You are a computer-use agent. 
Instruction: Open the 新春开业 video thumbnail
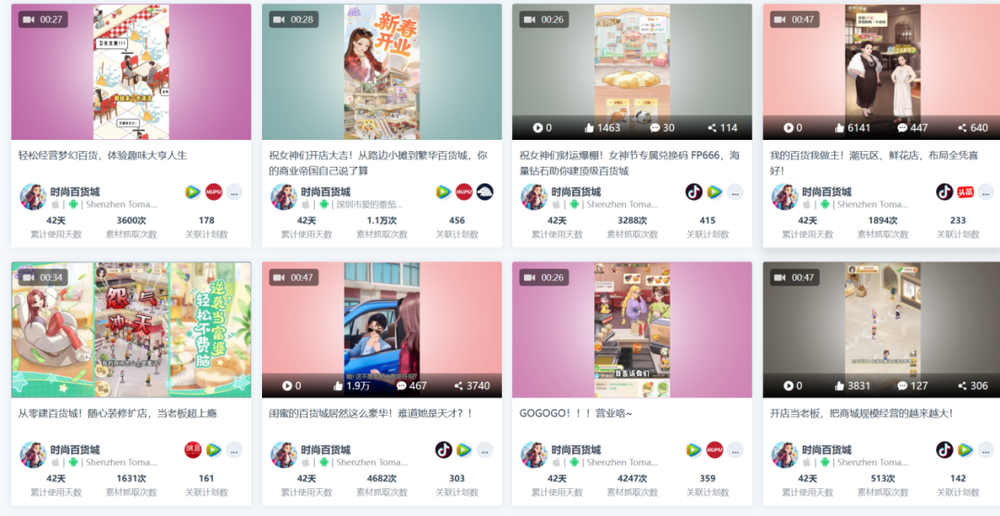(381, 72)
